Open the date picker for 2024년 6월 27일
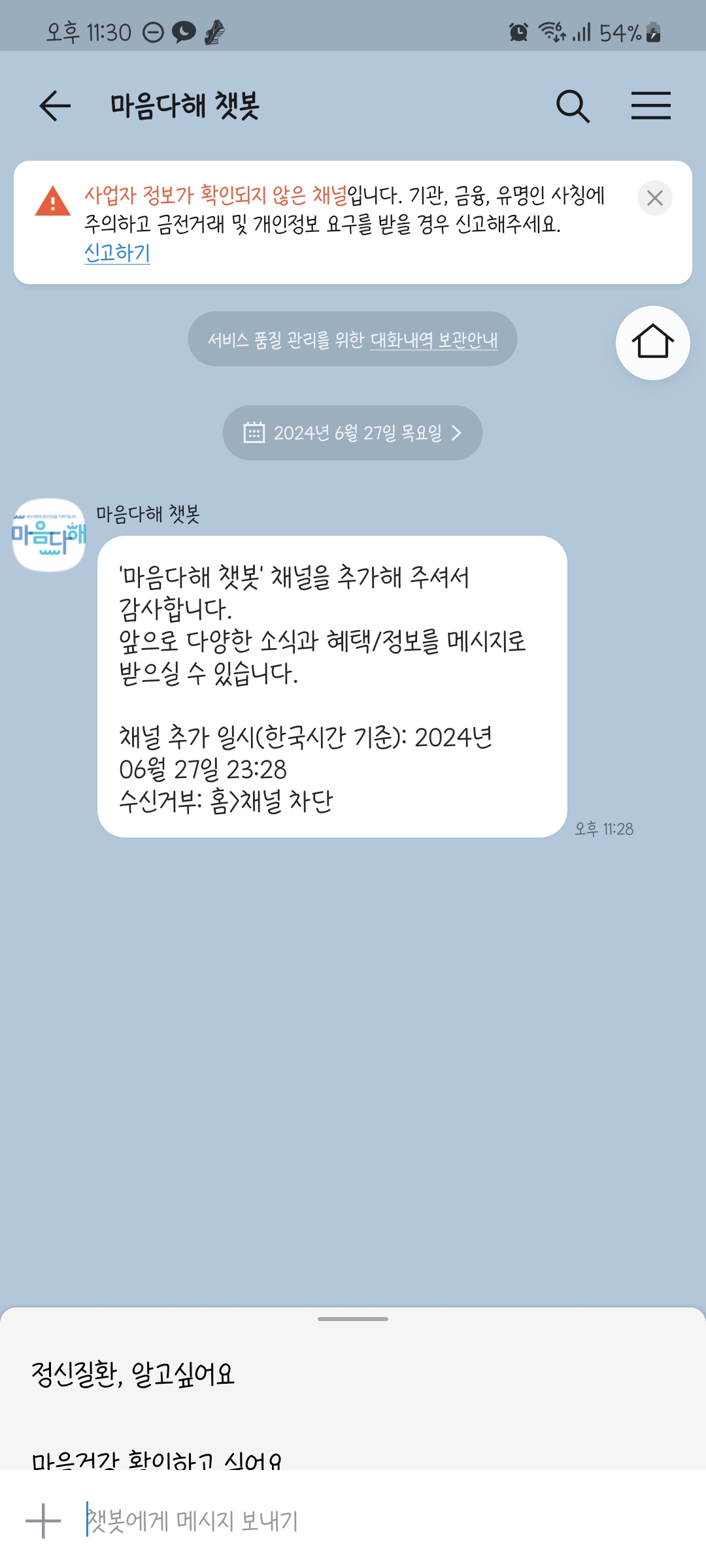Screen dimensions: 706x1568 pyautogui.click(x=352, y=433)
